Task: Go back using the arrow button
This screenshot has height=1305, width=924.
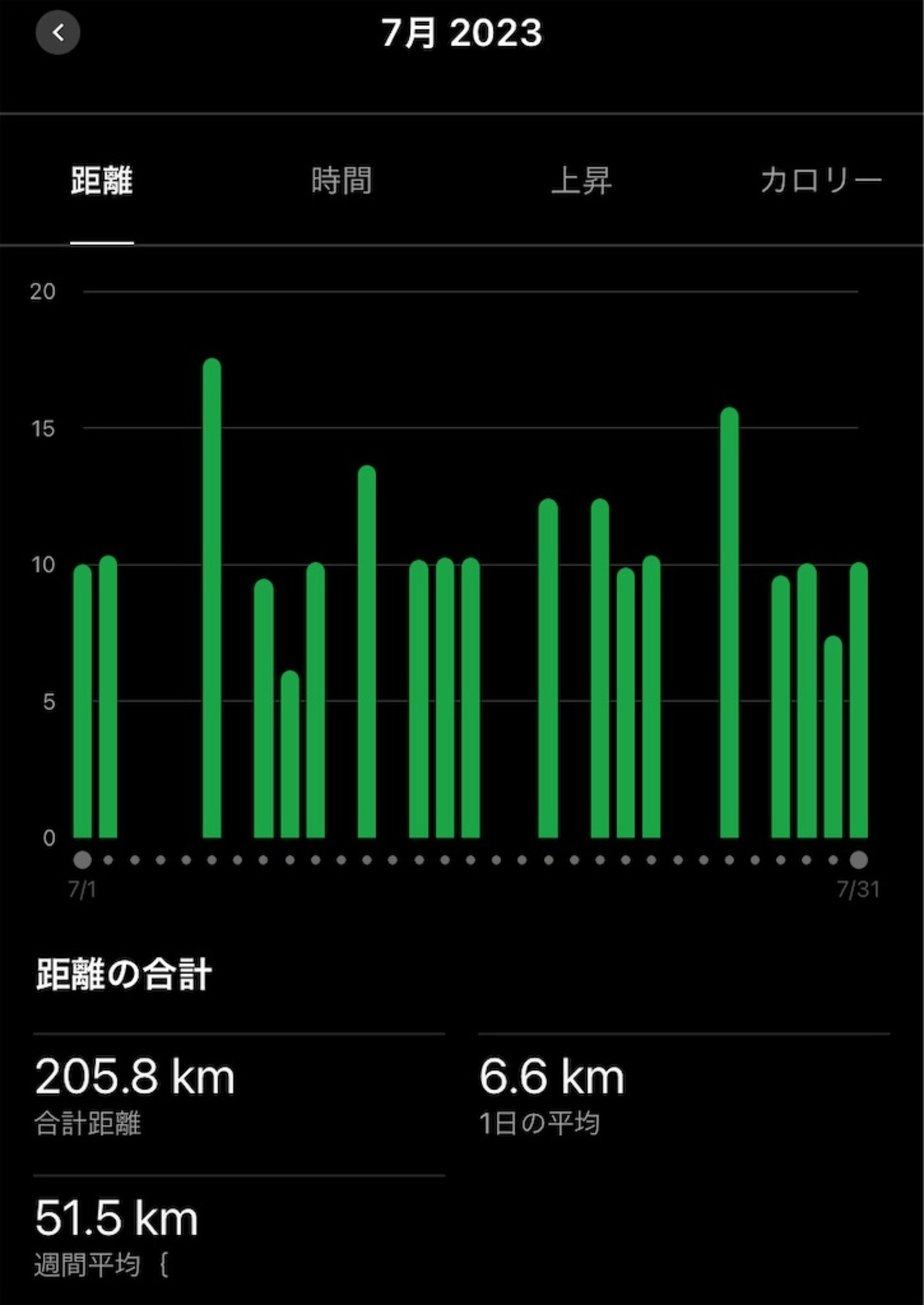Action: [58, 33]
